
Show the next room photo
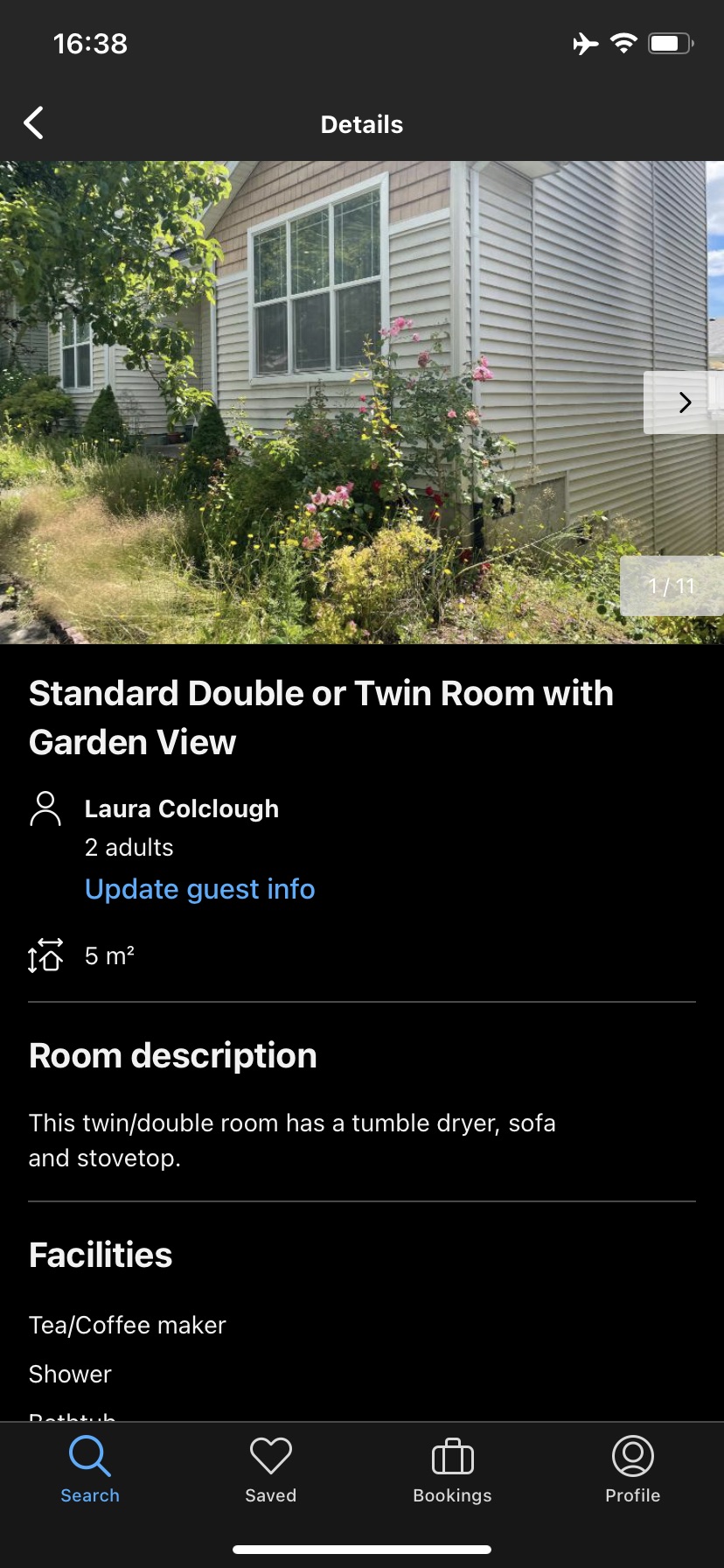685,402
